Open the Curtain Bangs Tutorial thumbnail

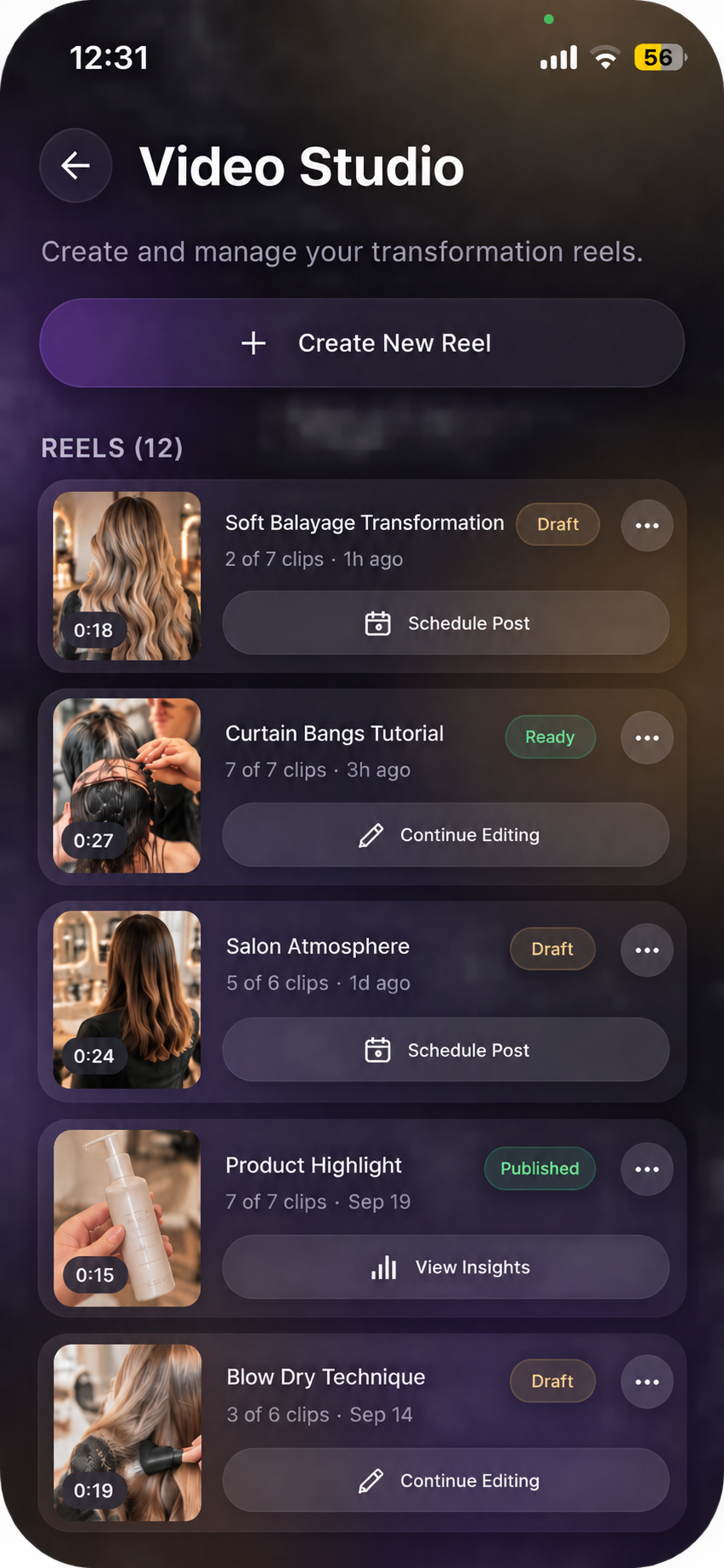[x=127, y=786]
